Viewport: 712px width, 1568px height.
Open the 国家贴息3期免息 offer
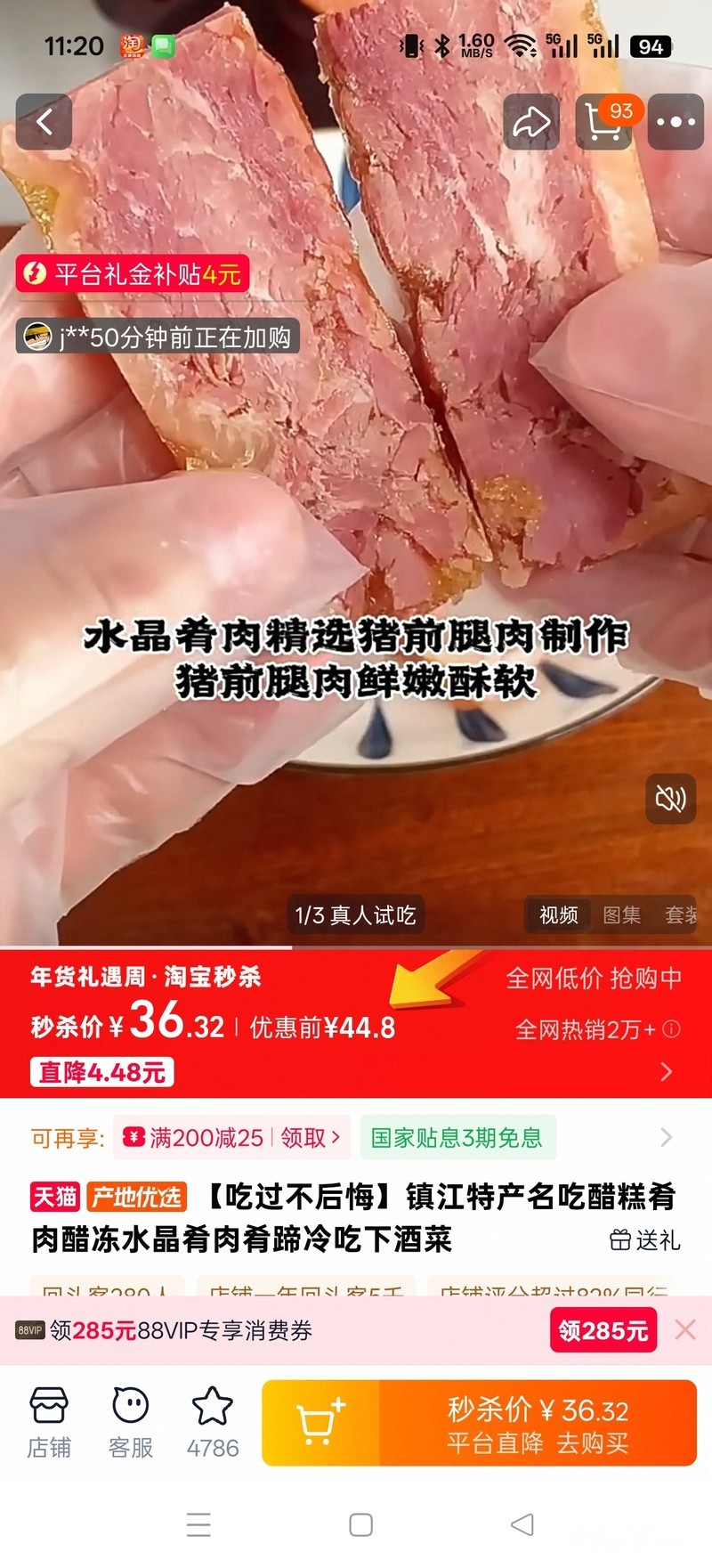tap(457, 1137)
